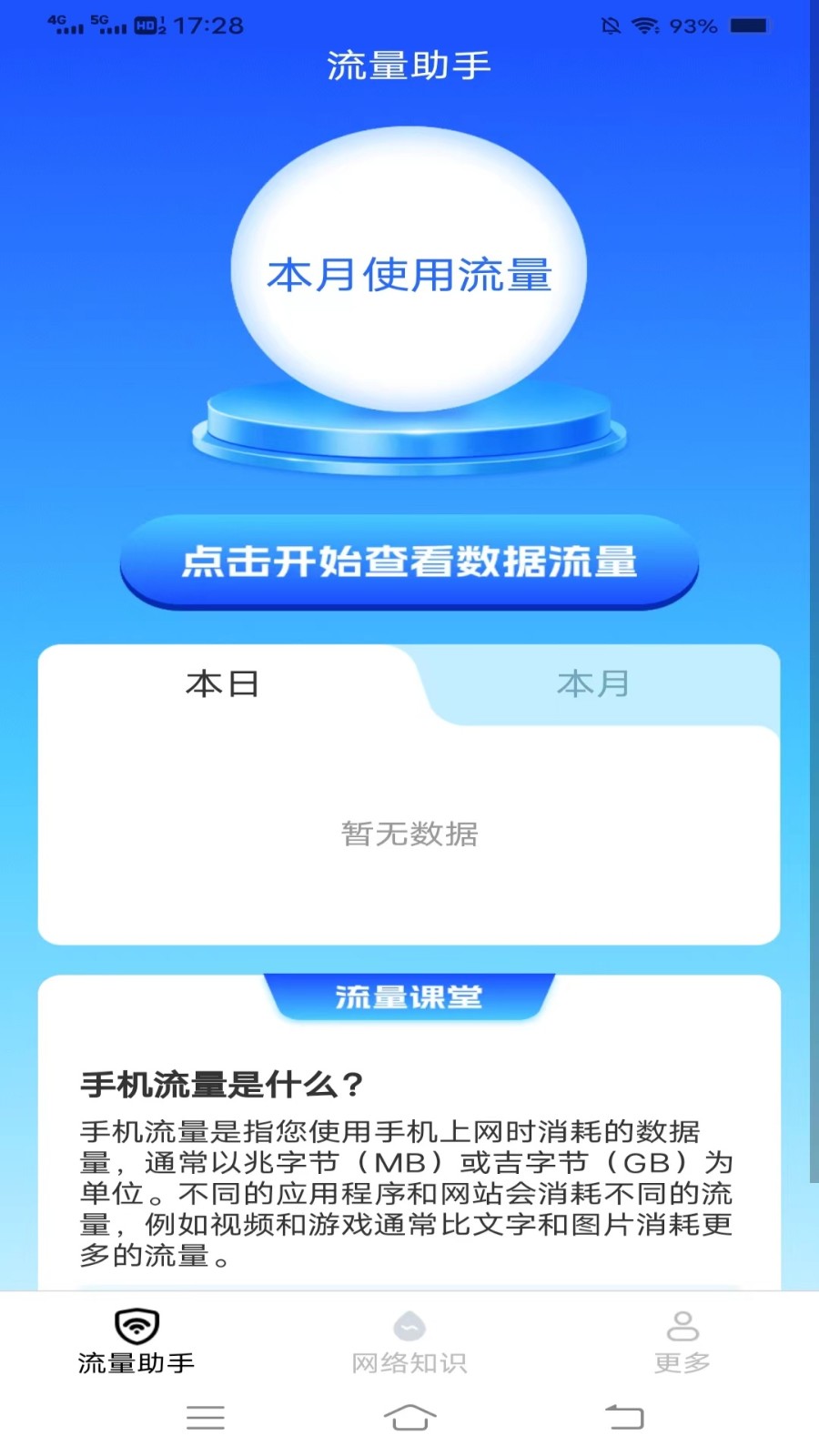The image size is (819, 1456).
Task: Go to the system home screen
Action: (409, 1417)
